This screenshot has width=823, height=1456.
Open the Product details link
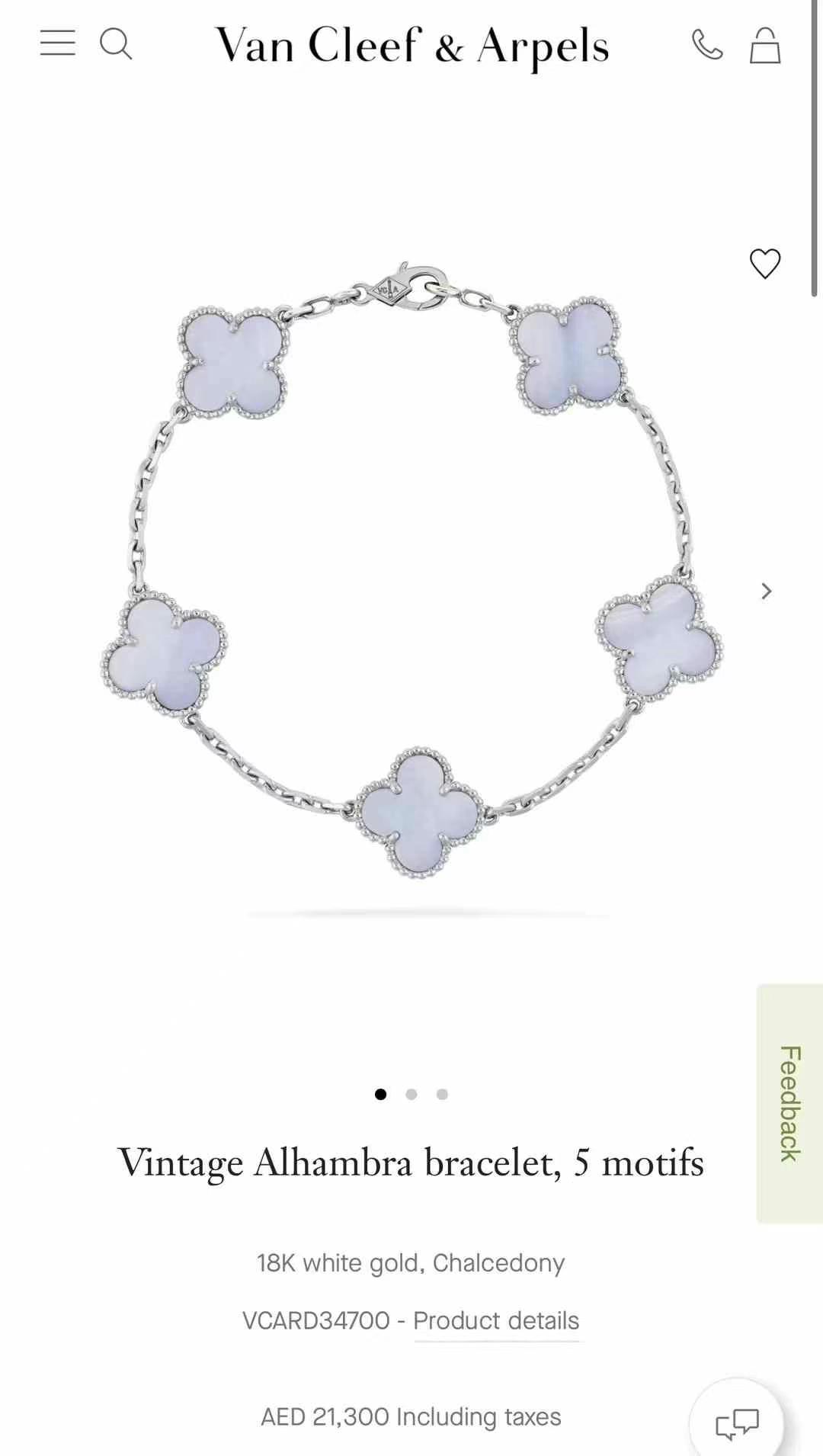(x=496, y=1321)
